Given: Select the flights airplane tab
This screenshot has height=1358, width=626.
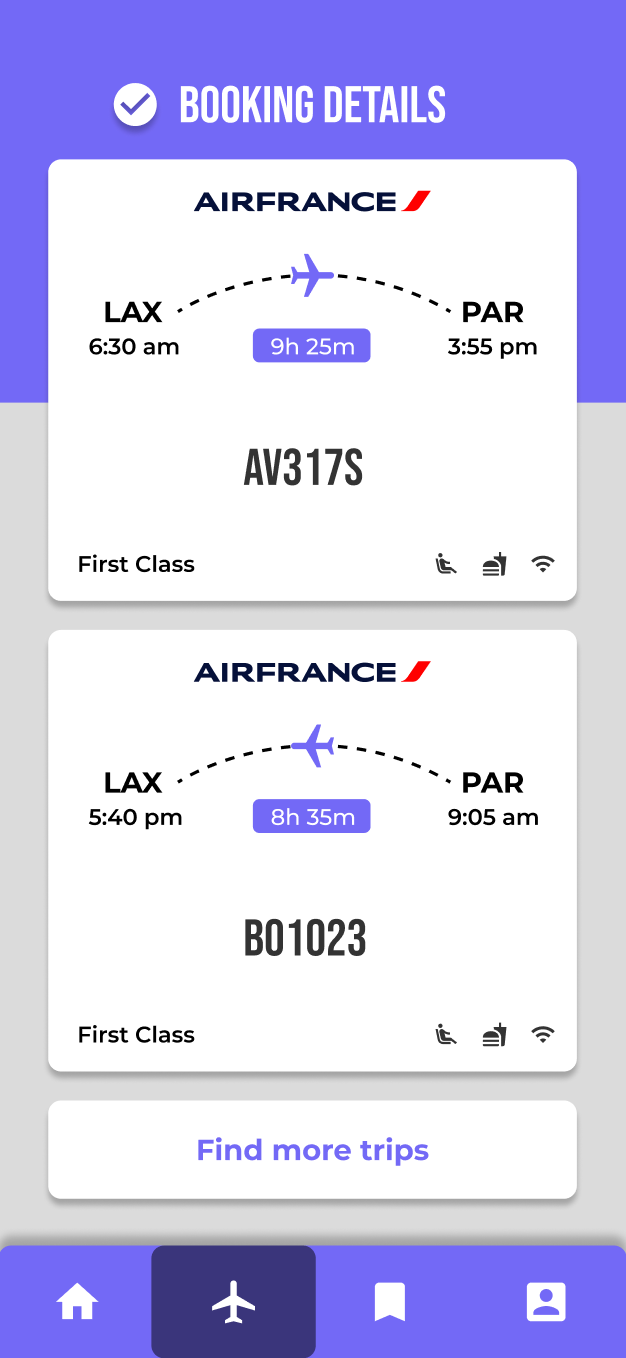Looking at the screenshot, I should (234, 1302).
